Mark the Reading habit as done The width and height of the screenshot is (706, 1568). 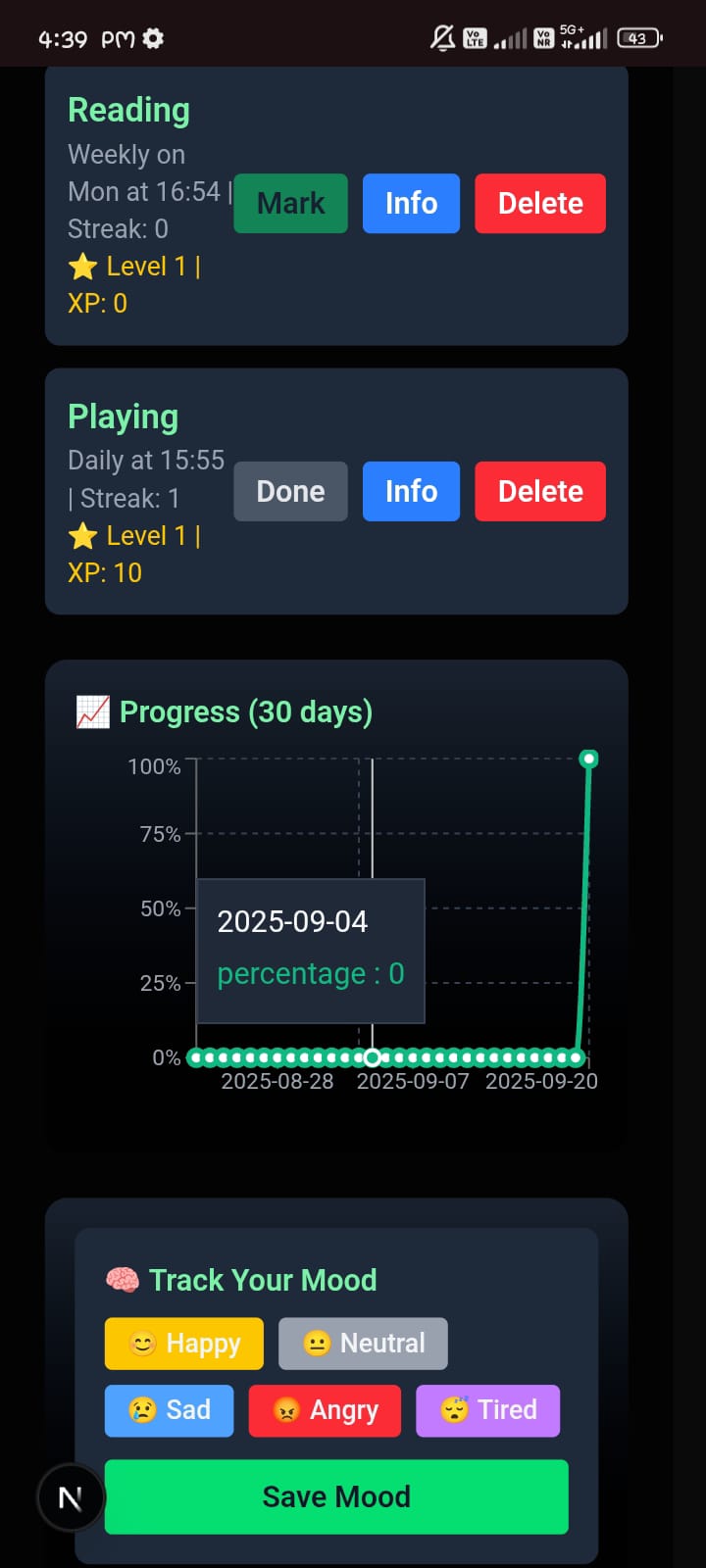pyautogui.click(x=290, y=204)
